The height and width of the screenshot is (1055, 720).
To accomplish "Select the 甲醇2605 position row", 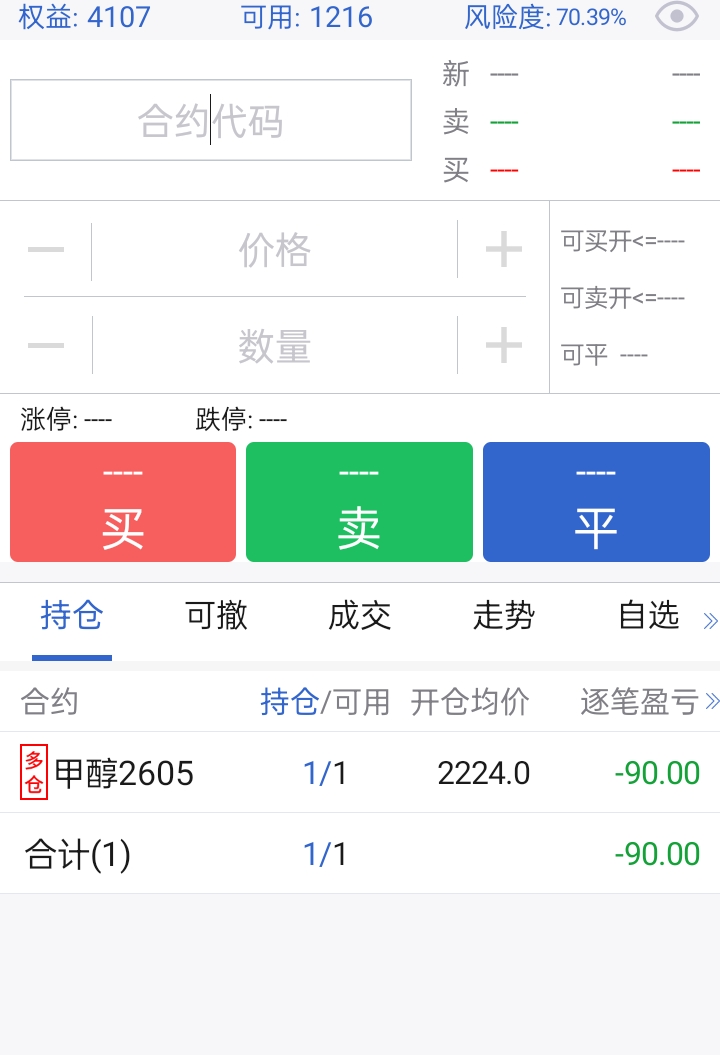I will 360,773.
